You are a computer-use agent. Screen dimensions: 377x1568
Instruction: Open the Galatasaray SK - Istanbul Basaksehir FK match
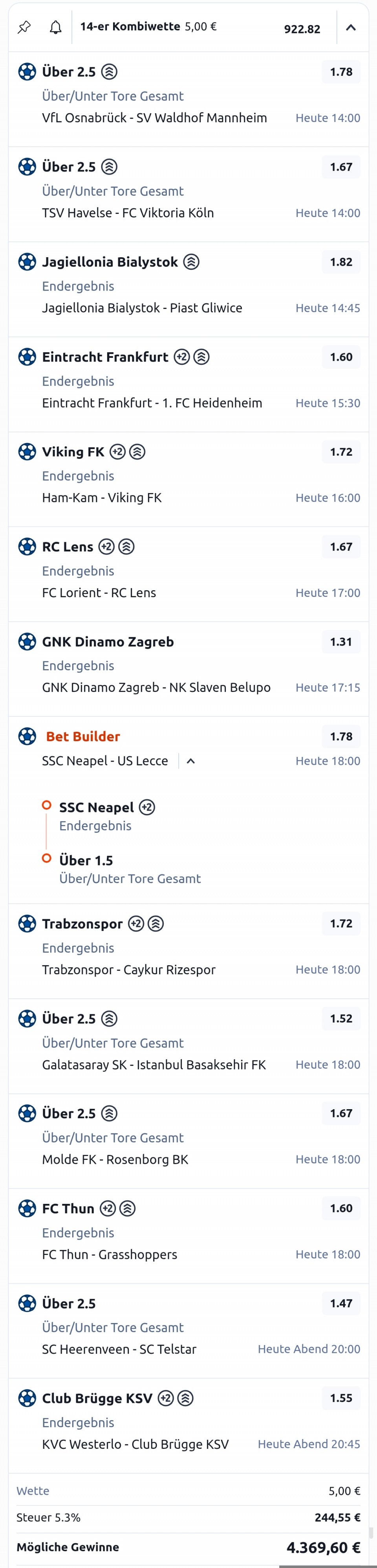154,1064
